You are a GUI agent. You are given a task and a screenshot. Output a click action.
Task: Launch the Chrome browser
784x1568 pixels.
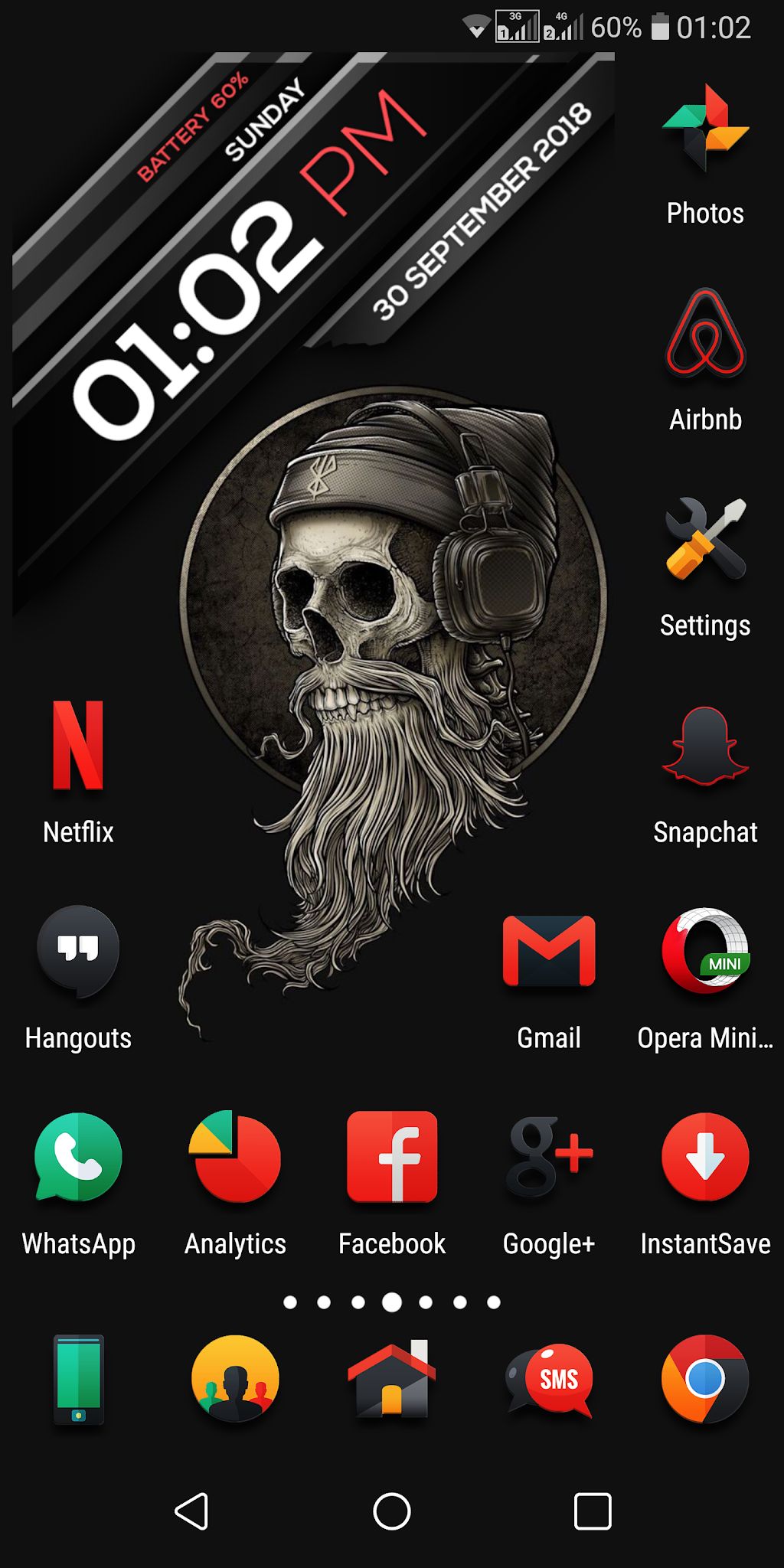(x=705, y=1379)
